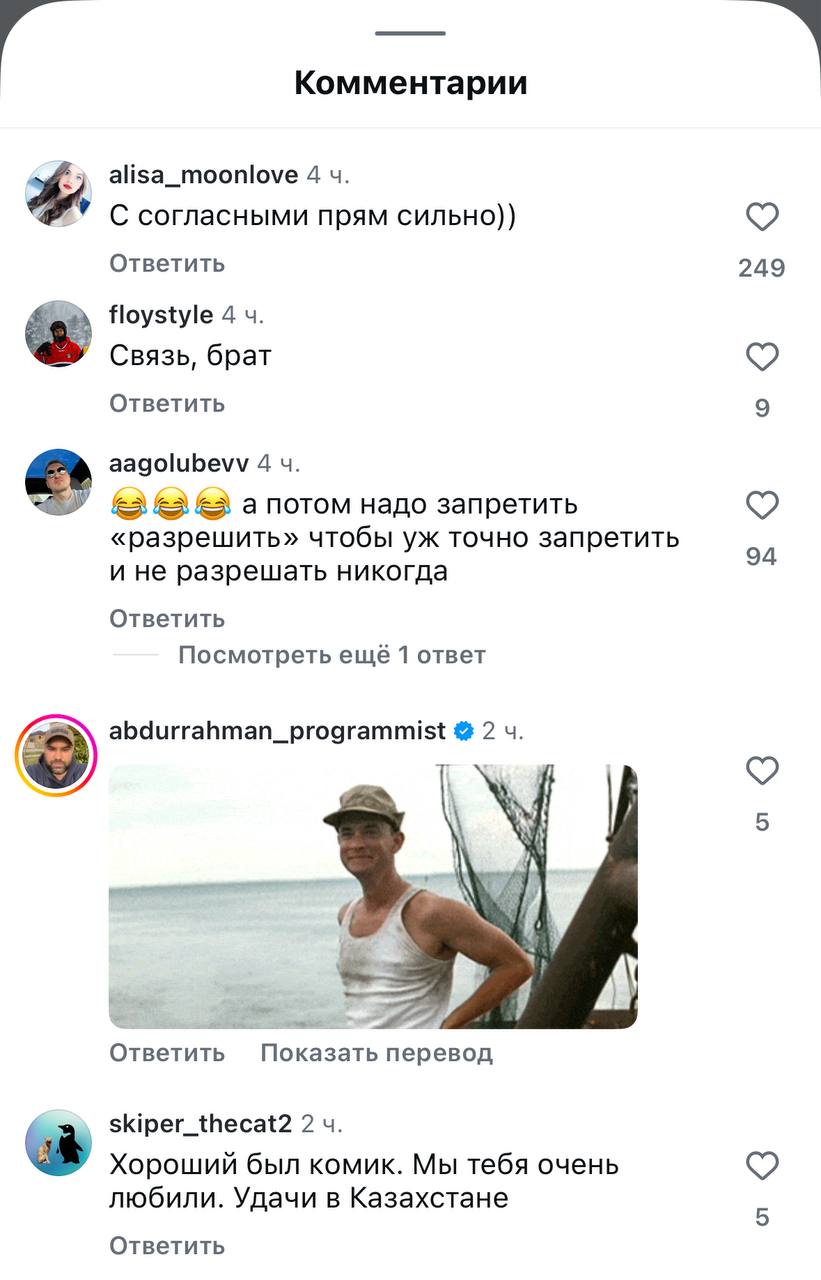Image resolution: width=821 pixels, height=1280 pixels.
Task: Like skiper_thecat2's comment
Action: click(x=762, y=1166)
